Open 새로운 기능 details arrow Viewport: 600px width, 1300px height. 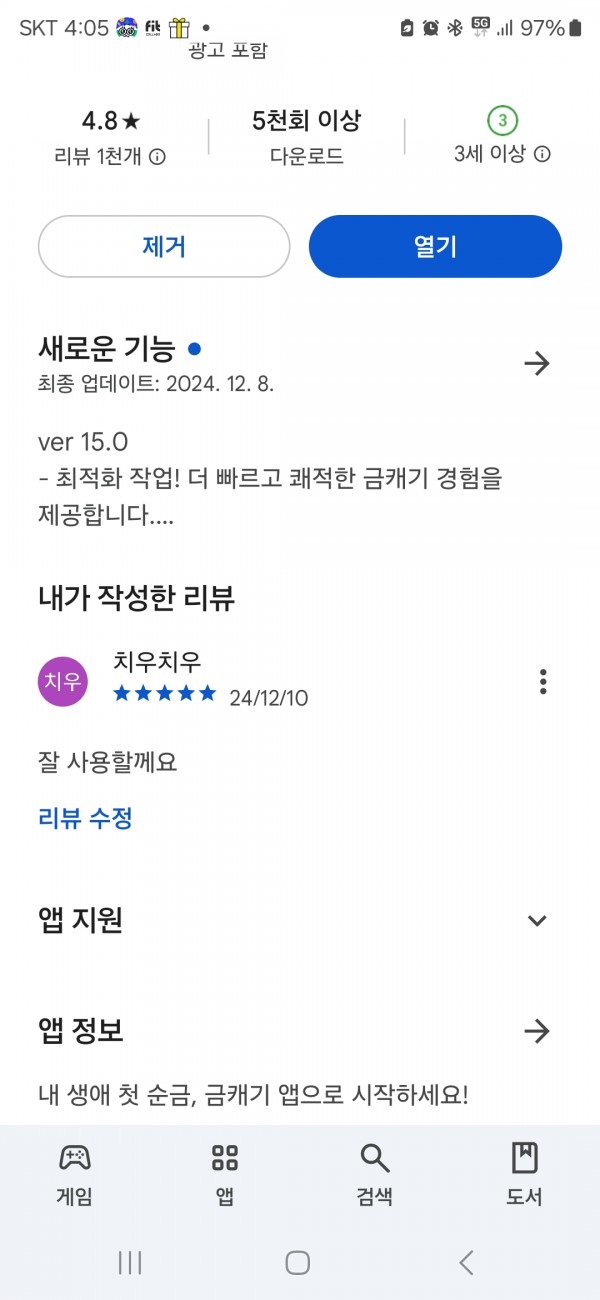coord(537,363)
